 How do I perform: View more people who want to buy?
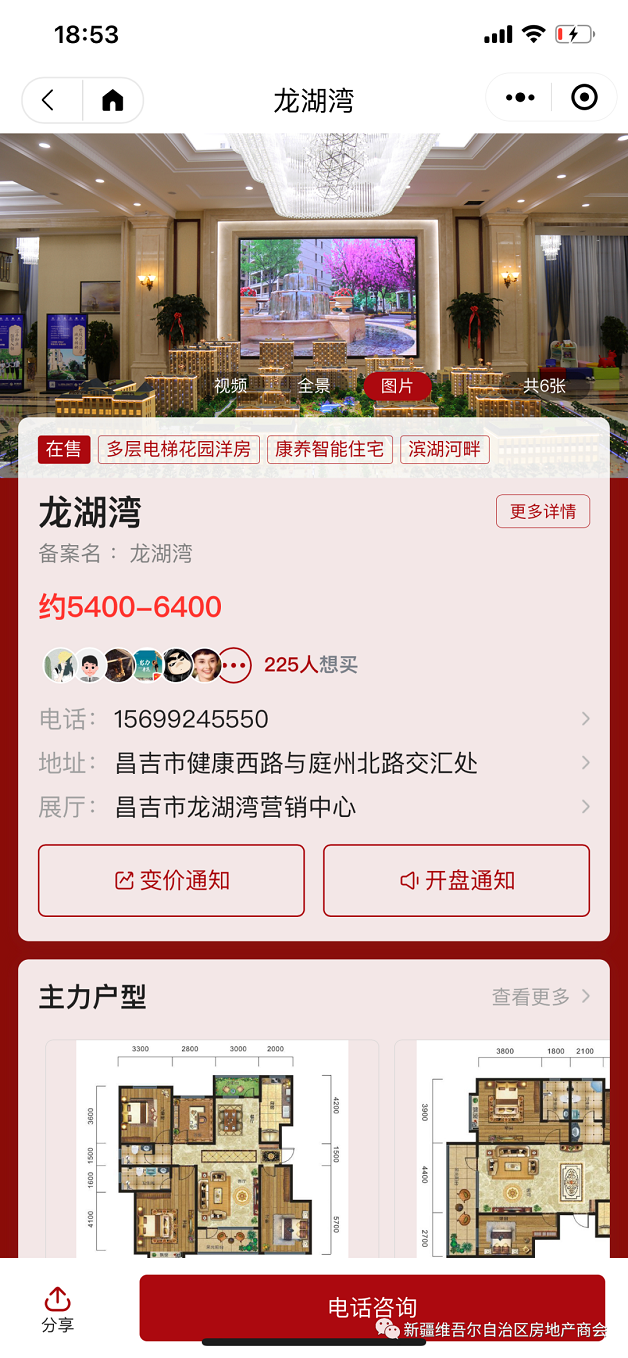click(235, 665)
